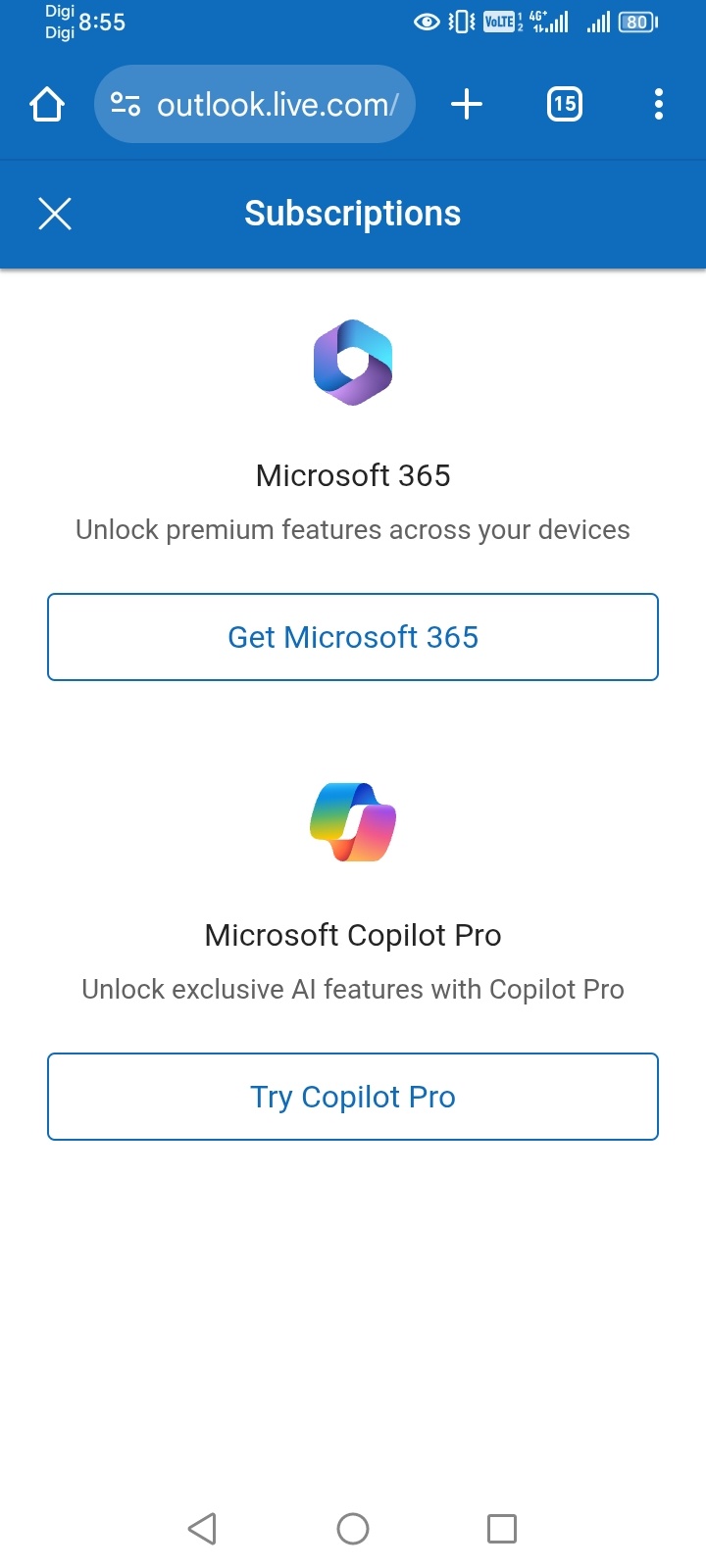Select Try Copilot Pro

(x=353, y=1097)
